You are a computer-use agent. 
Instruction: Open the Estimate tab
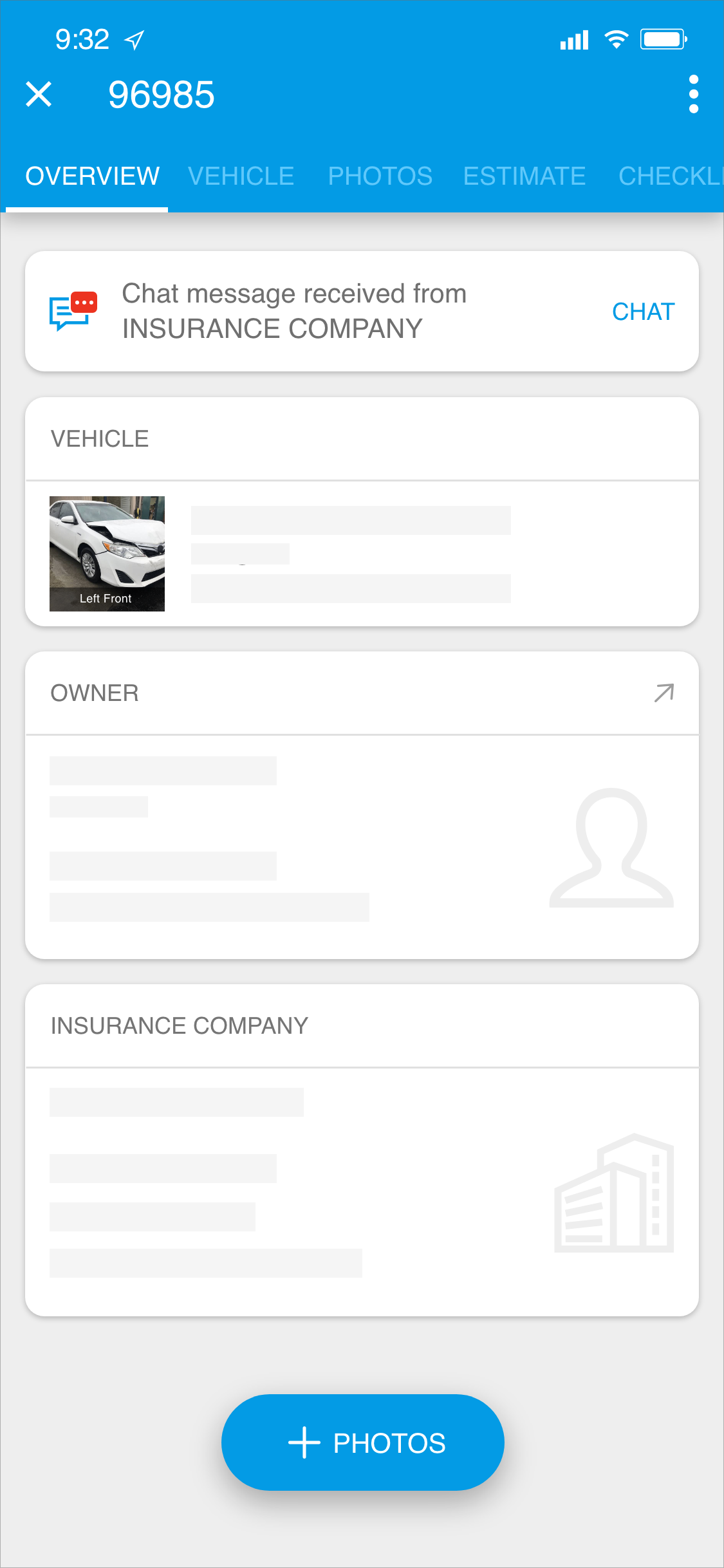(524, 176)
